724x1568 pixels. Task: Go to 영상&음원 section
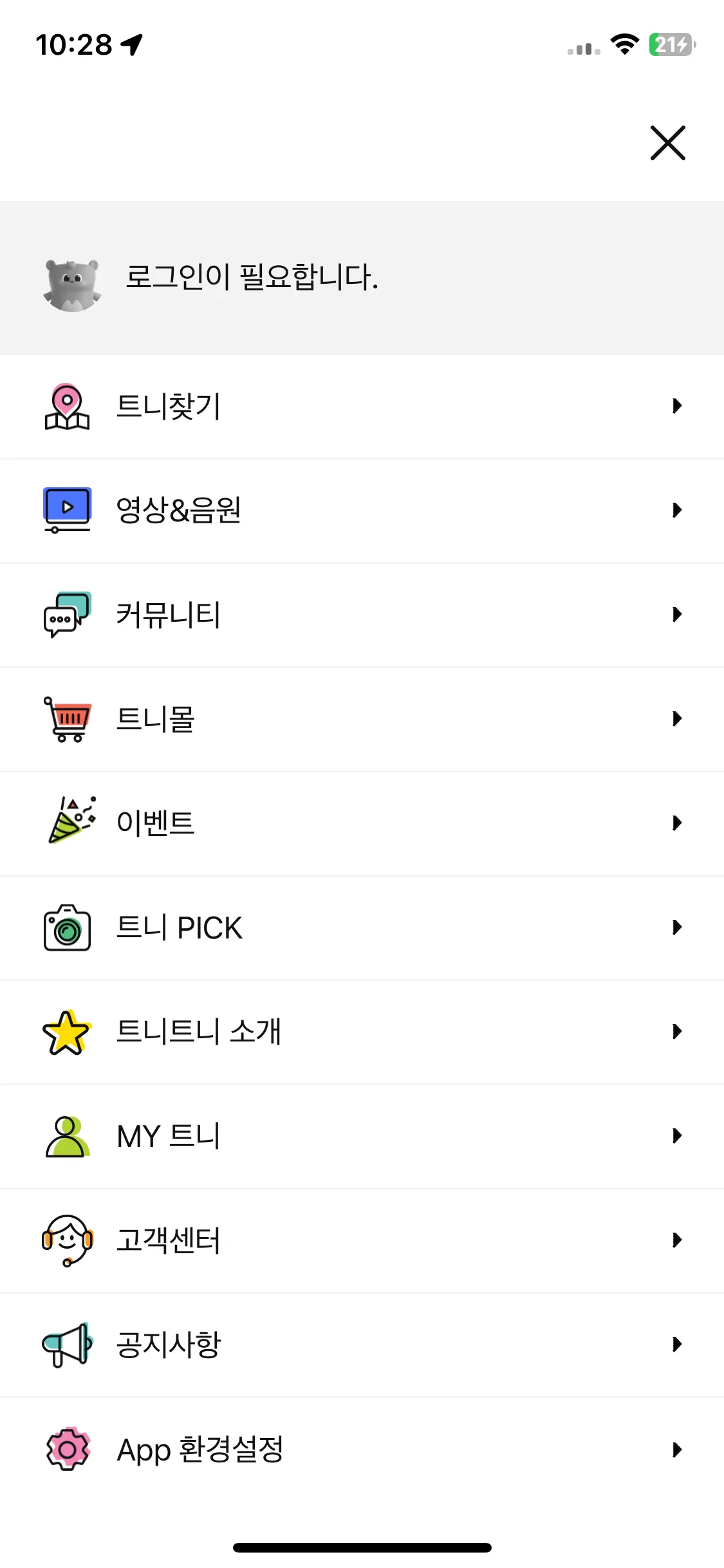click(x=362, y=510)
